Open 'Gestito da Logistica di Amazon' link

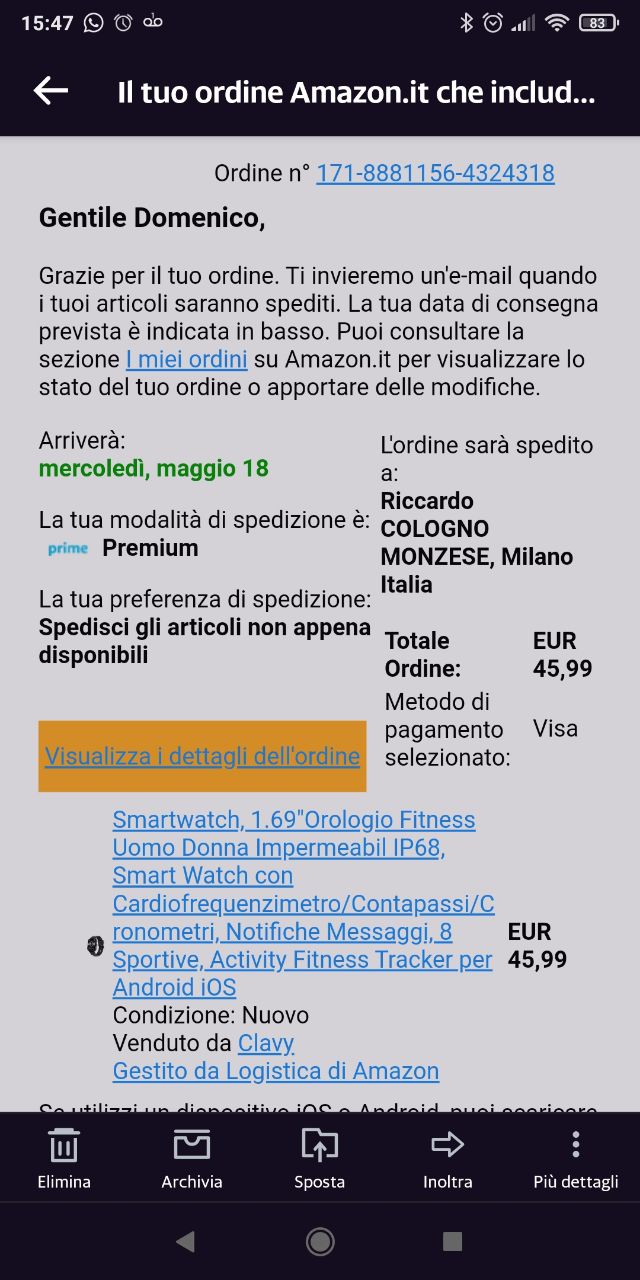pos(276,1071)
